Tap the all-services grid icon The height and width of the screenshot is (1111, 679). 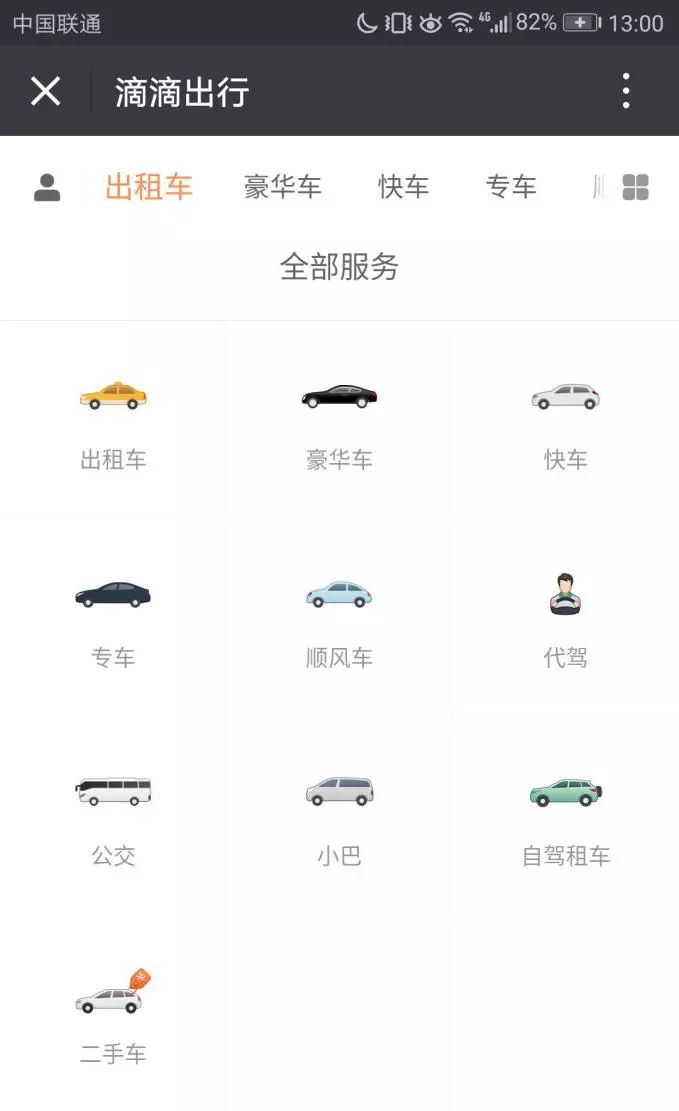click(635, 188)
